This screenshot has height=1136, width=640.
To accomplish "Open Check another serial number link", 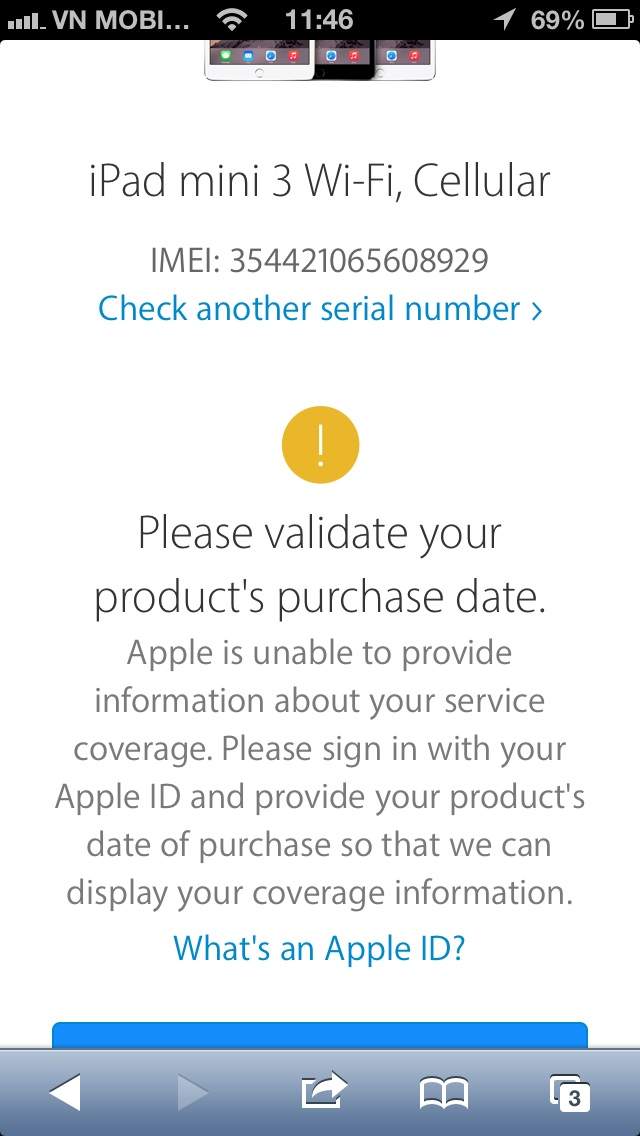I will (x=320, y=309).
